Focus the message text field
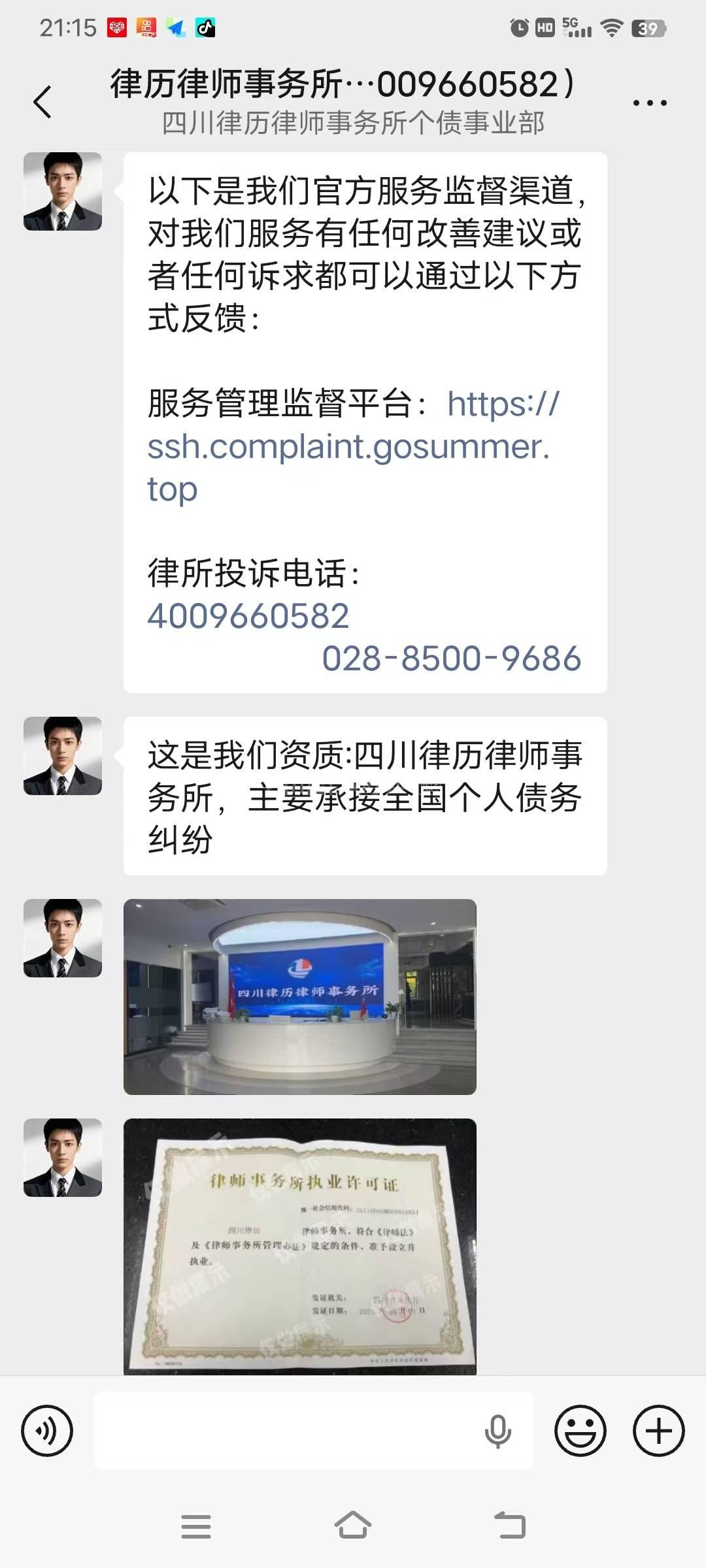The image size is (706, 1568). coord(288,1431)
